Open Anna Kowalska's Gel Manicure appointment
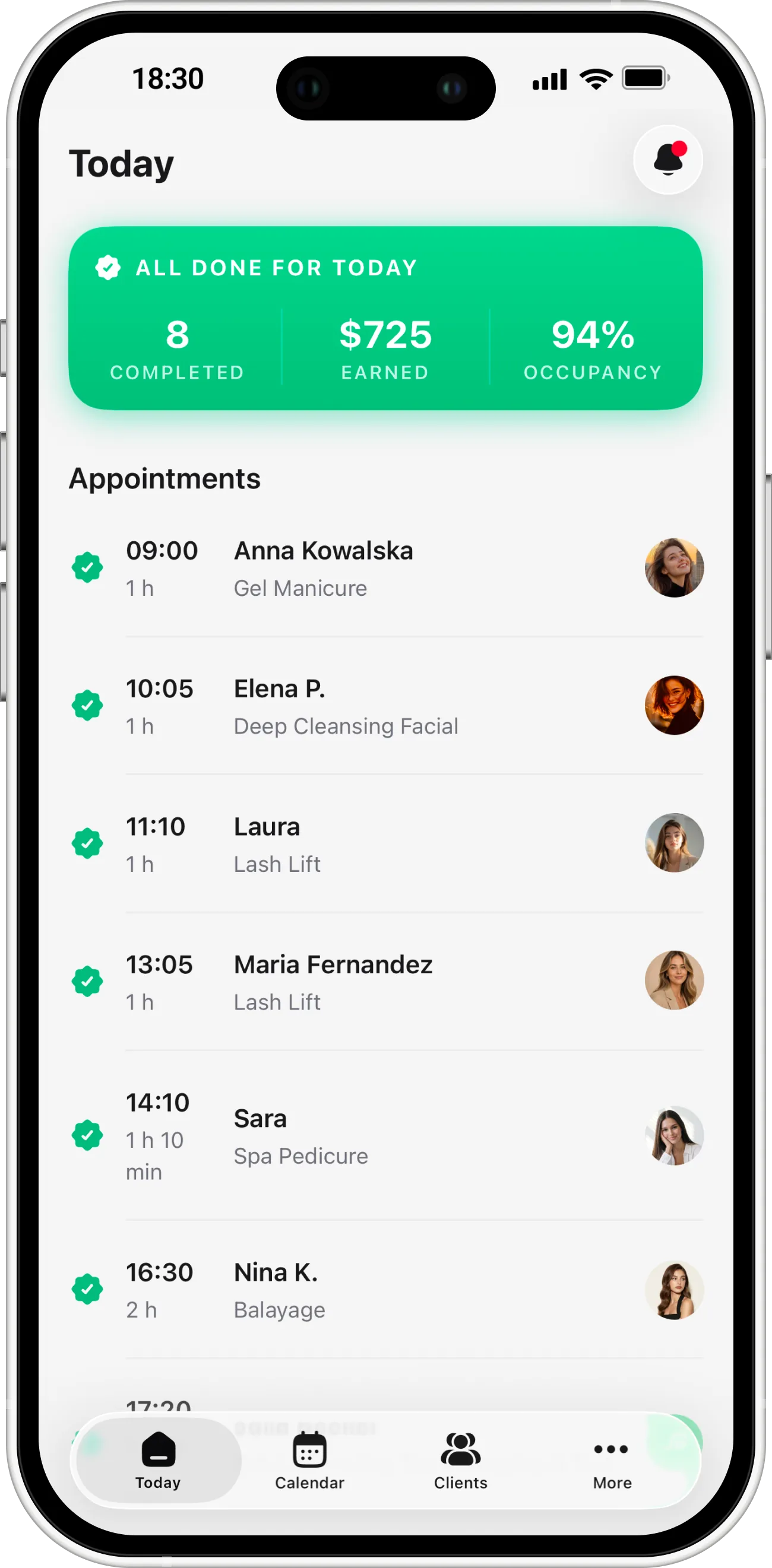Screen dimensions: 772x1568 [386, 568]
